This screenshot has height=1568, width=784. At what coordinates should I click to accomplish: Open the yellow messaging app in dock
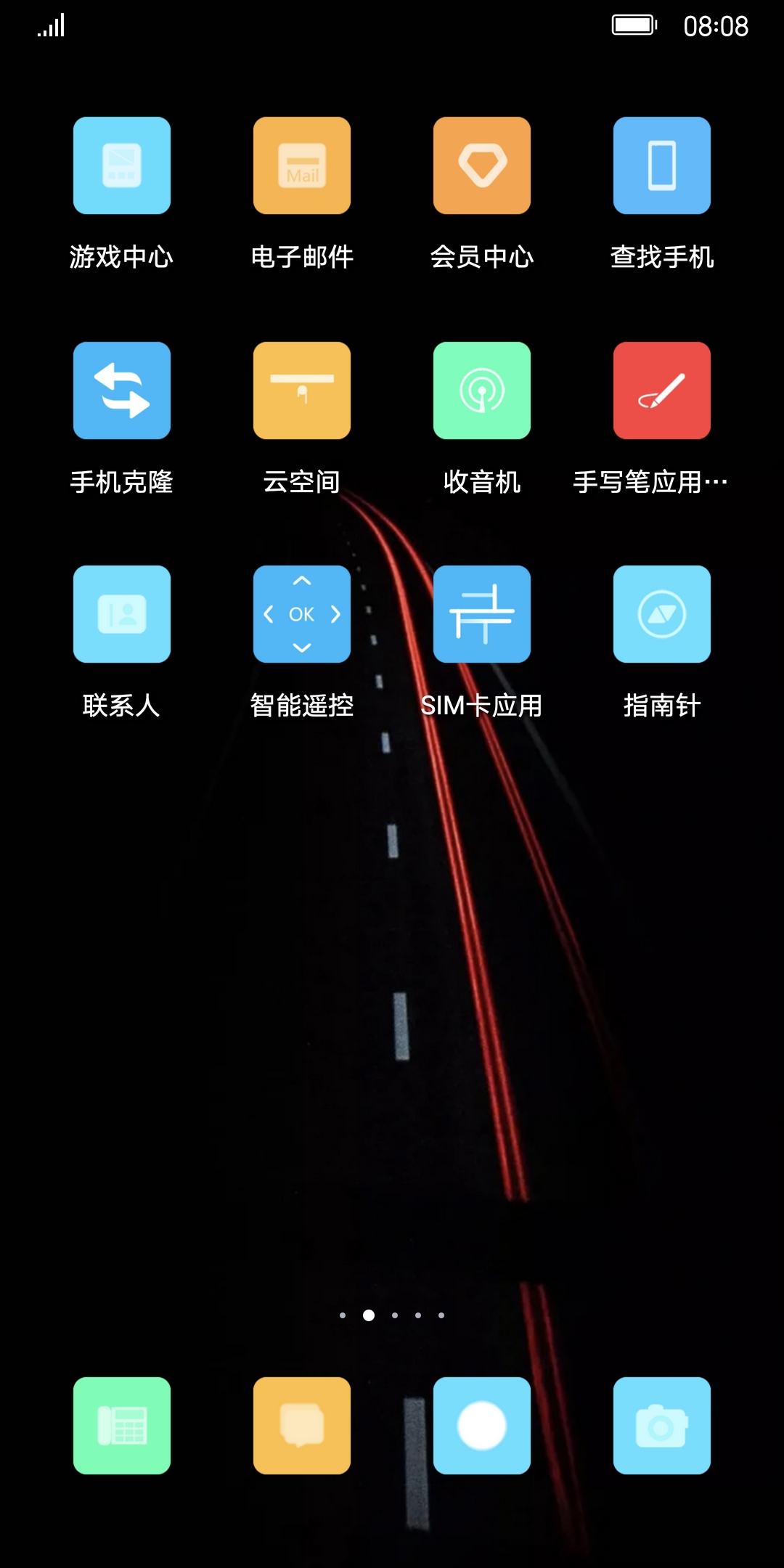(302, 1426)
